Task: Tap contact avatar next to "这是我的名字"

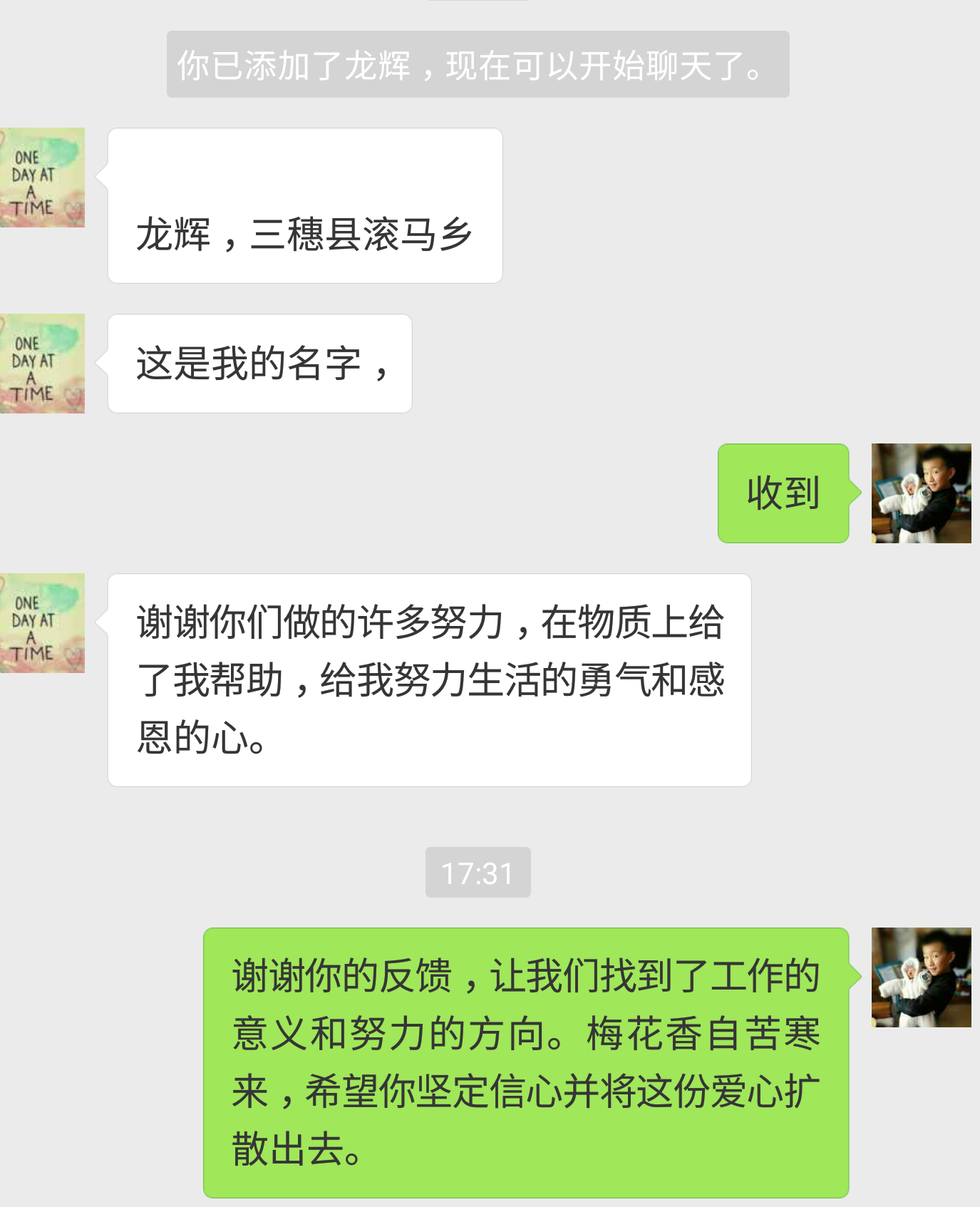Action: [42, 364]
